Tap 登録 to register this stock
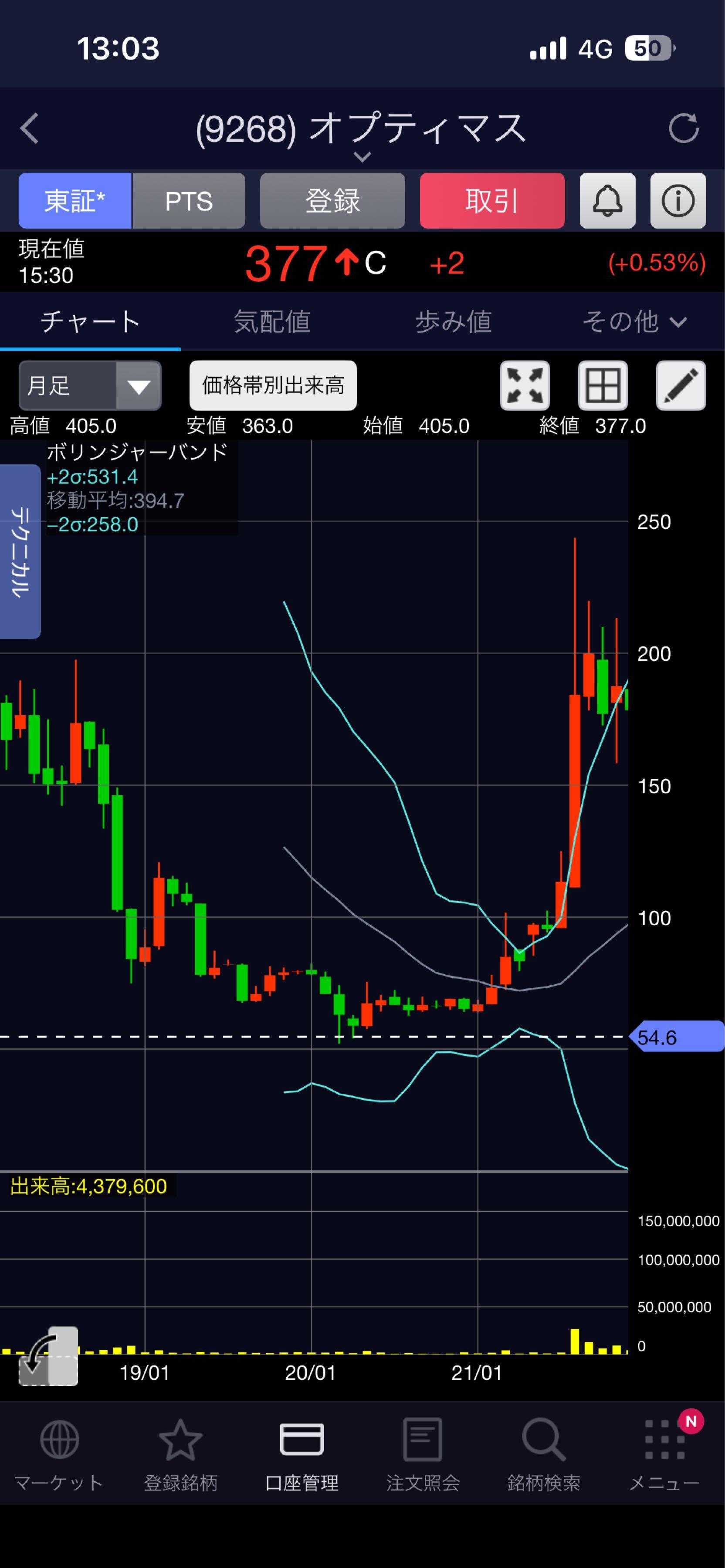 point(332,201)
